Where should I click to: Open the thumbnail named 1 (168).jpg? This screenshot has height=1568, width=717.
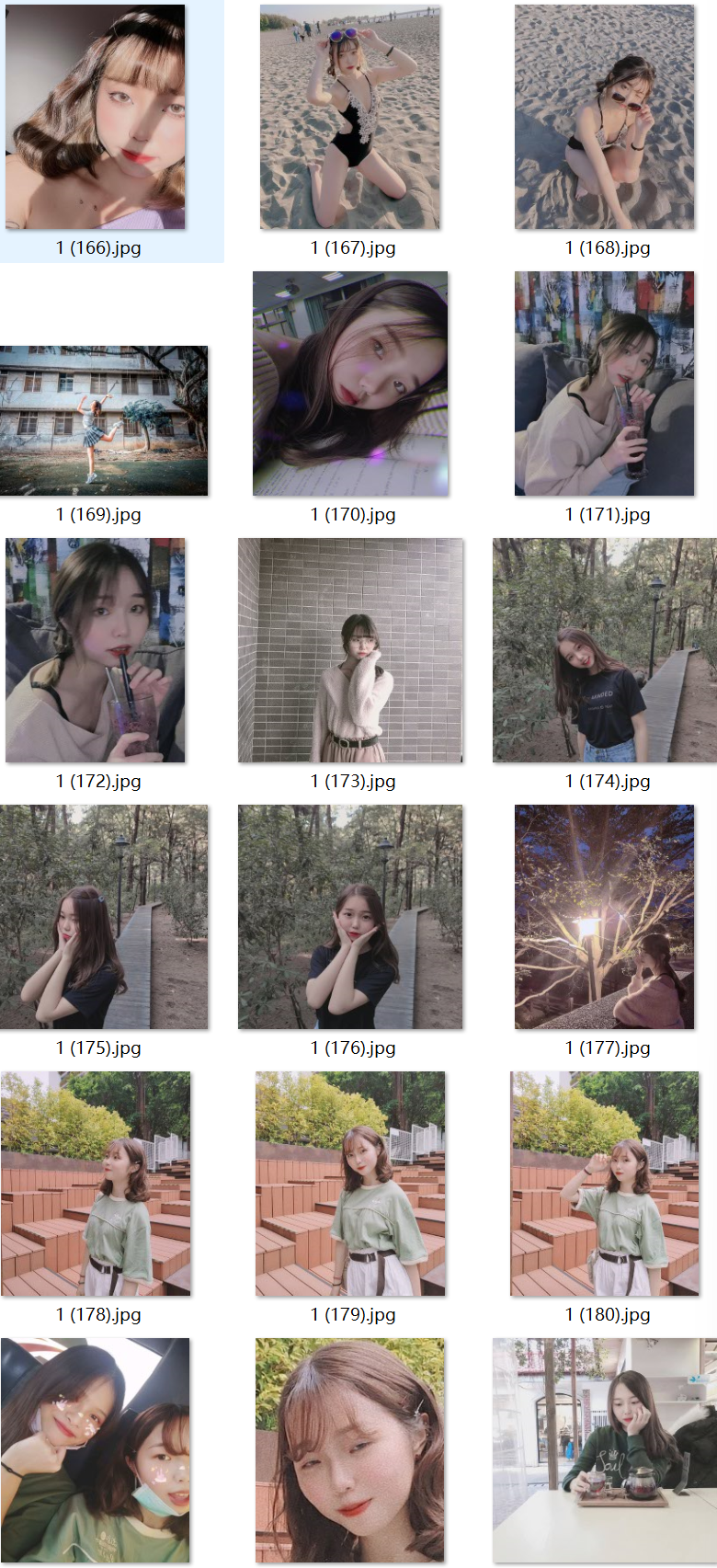tap(604, 117)
